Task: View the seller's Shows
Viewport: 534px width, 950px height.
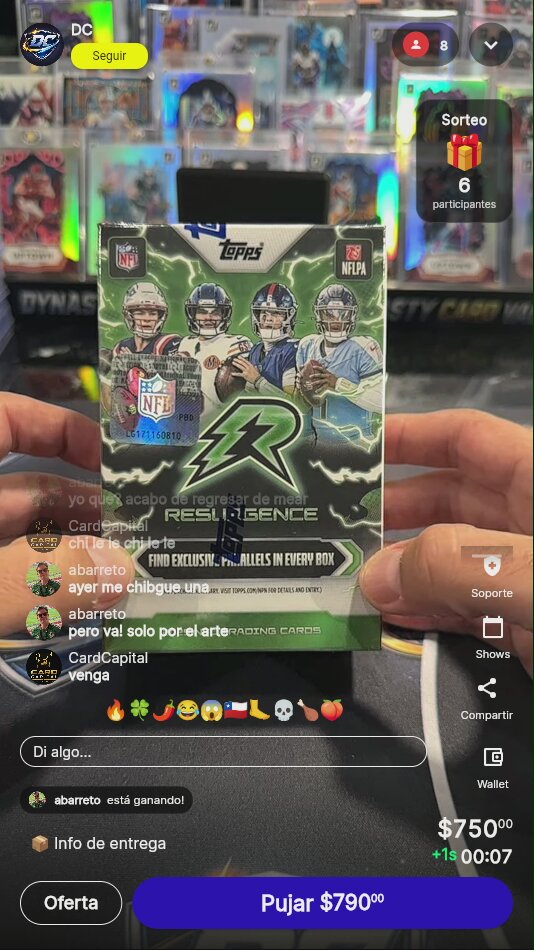Action: pyautogui.click(x=492, y=637)
